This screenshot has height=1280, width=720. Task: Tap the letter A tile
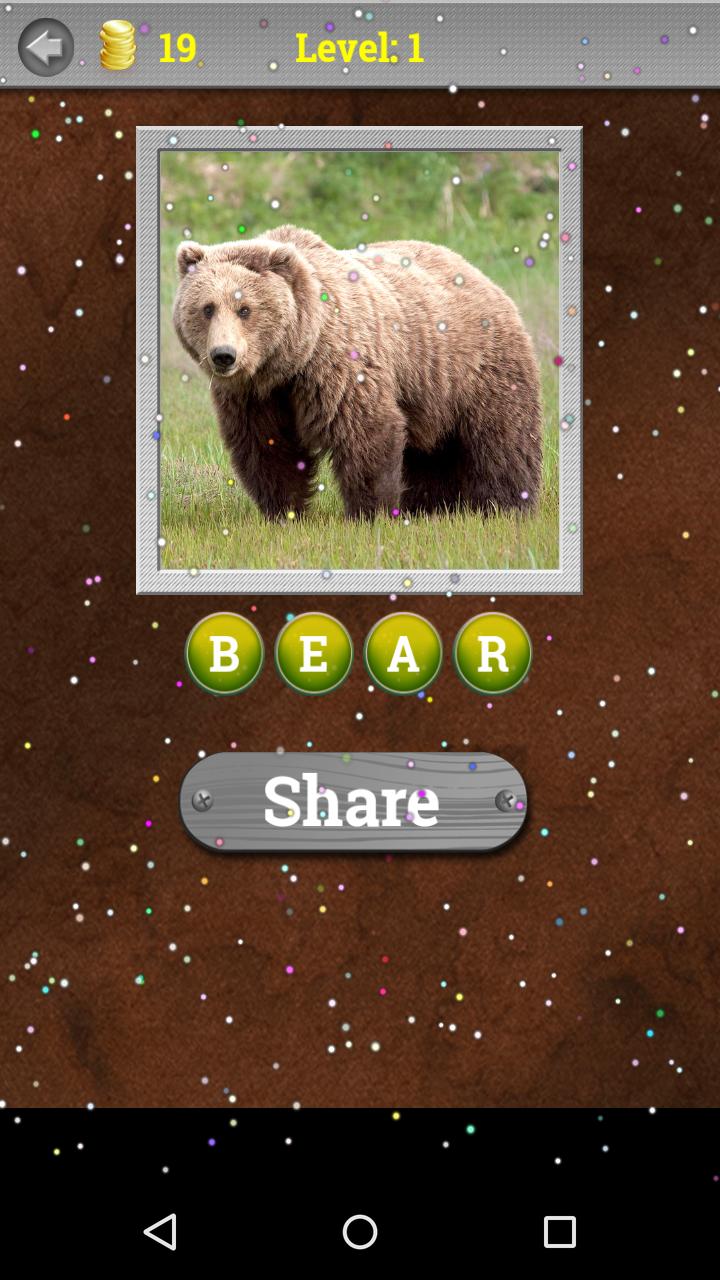(x=403, y=653)
